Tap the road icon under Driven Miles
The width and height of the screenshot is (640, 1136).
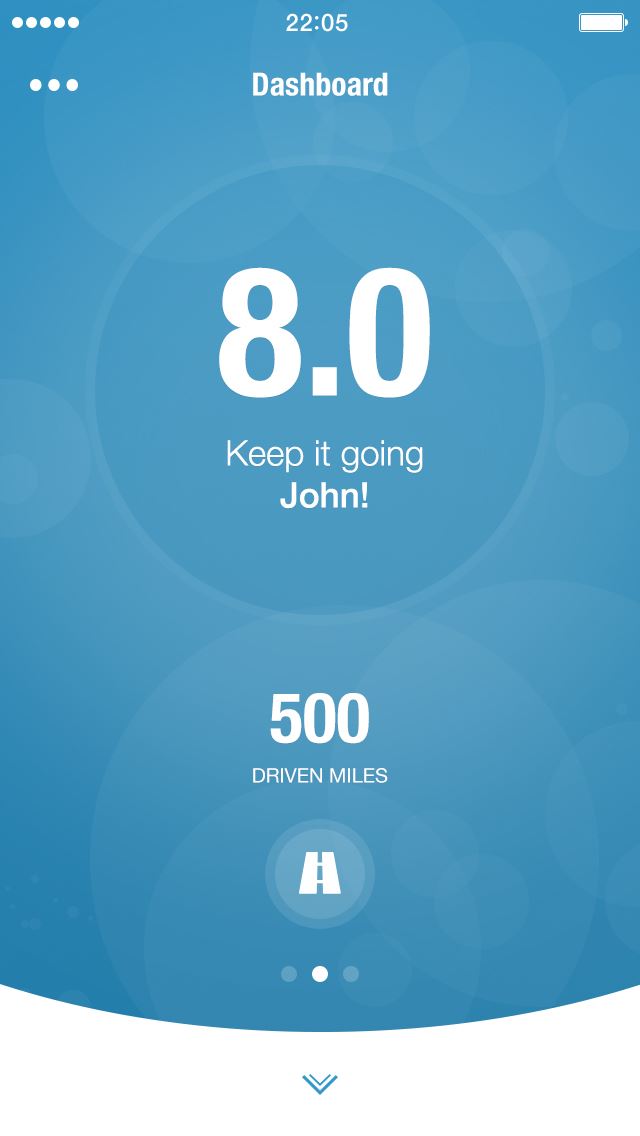pyautogui.click(x=320, y=874)
